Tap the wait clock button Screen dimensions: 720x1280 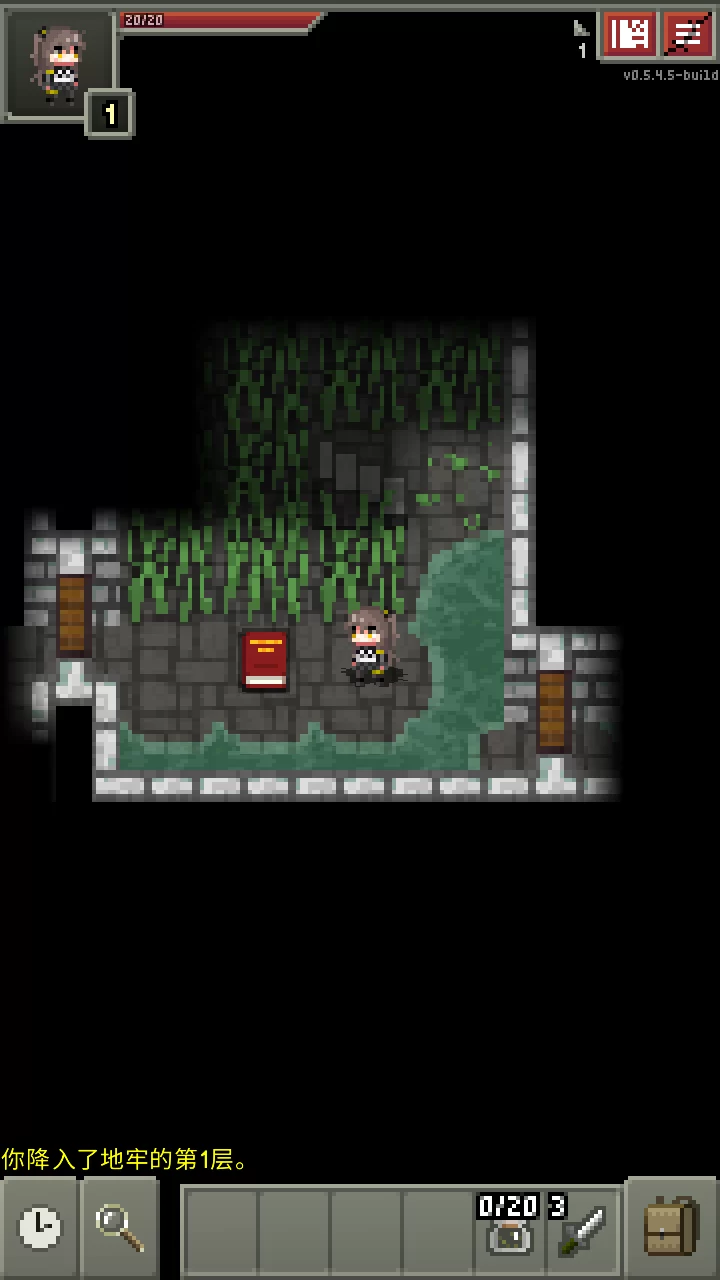click(40, 1226)
